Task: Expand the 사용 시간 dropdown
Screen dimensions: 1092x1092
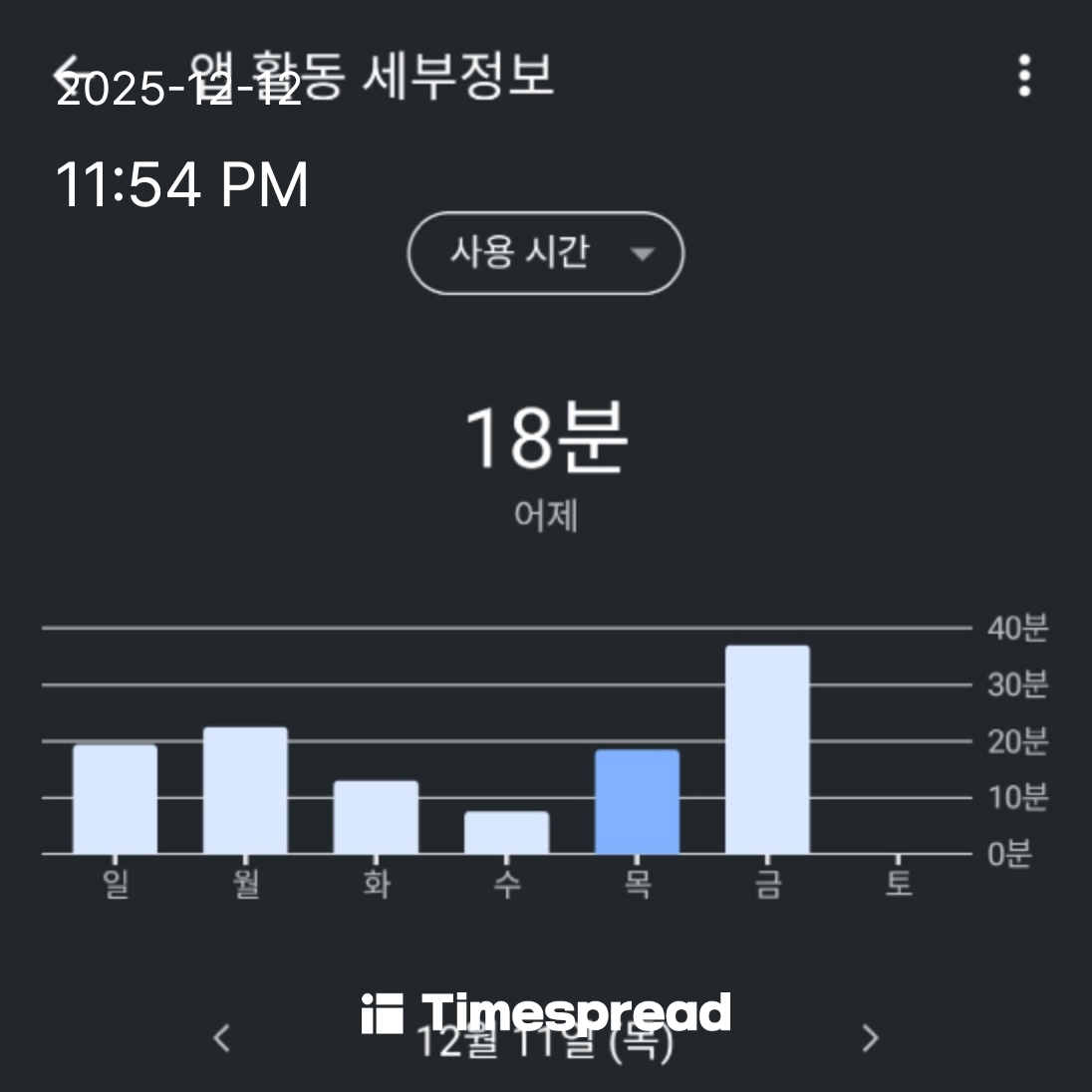Action: pos(545,253)
